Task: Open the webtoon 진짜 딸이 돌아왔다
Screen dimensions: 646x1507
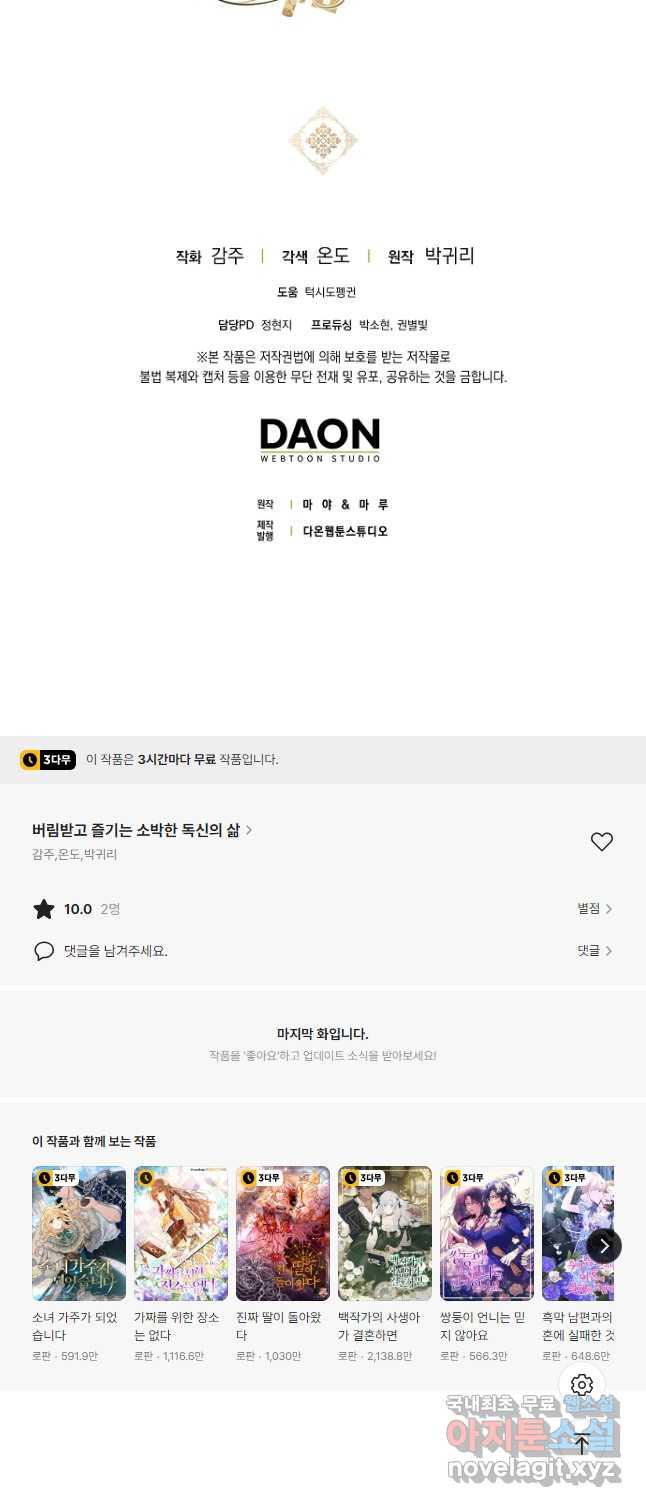Action: [x=283, y=1233]
